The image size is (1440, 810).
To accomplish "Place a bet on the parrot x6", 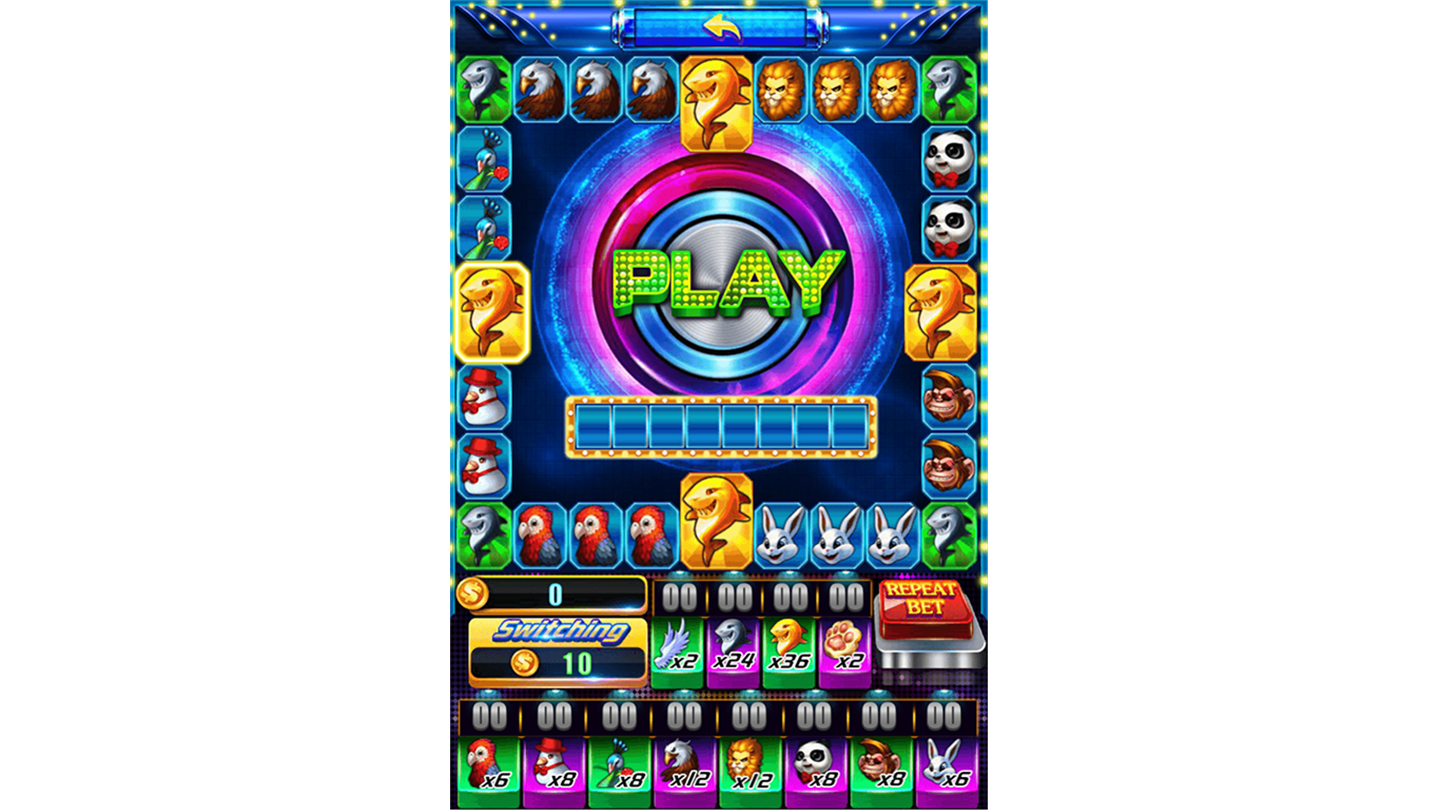I will click(489, 770).
